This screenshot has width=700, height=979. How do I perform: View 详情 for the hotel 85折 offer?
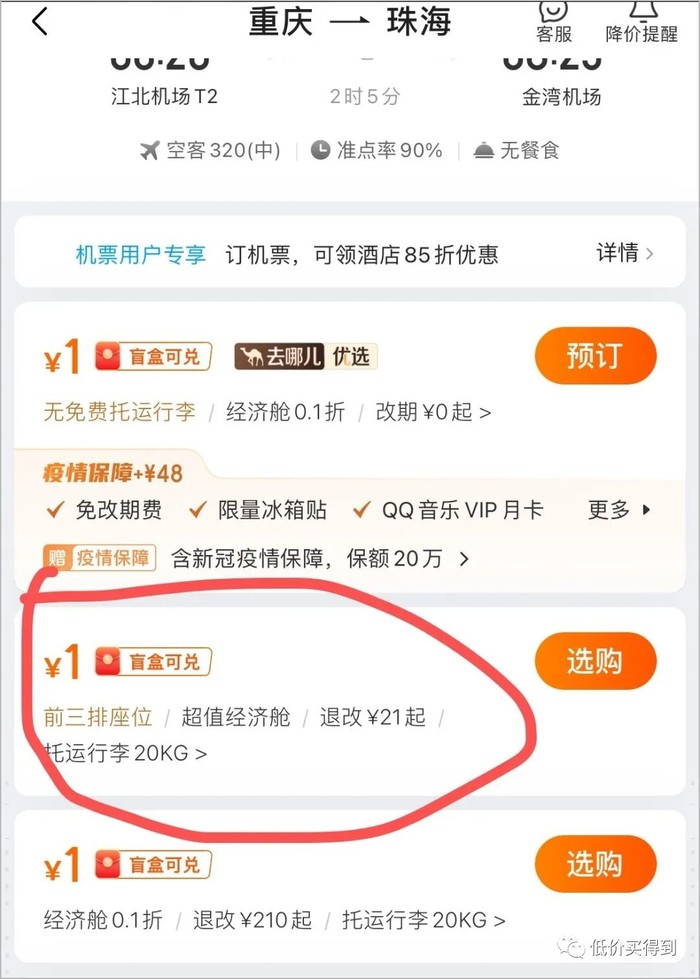625,253
